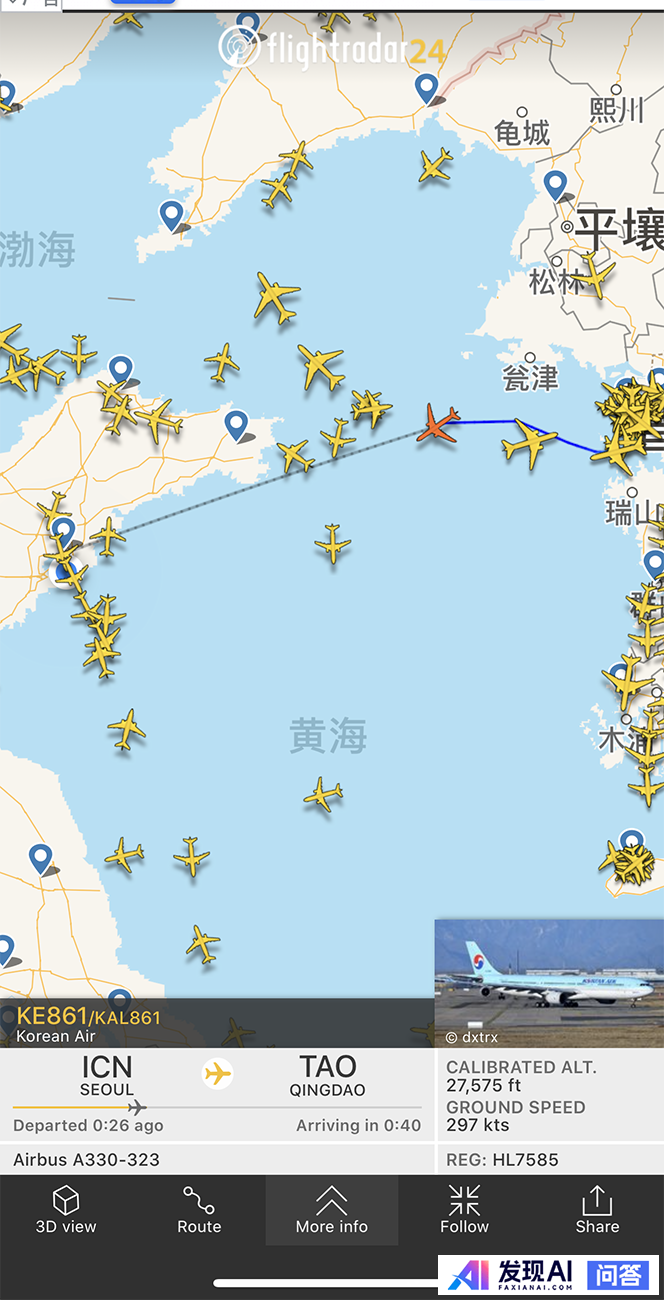Share flight KE861
This screenshot has width=664, height=1300.
tap(597, 1209)
